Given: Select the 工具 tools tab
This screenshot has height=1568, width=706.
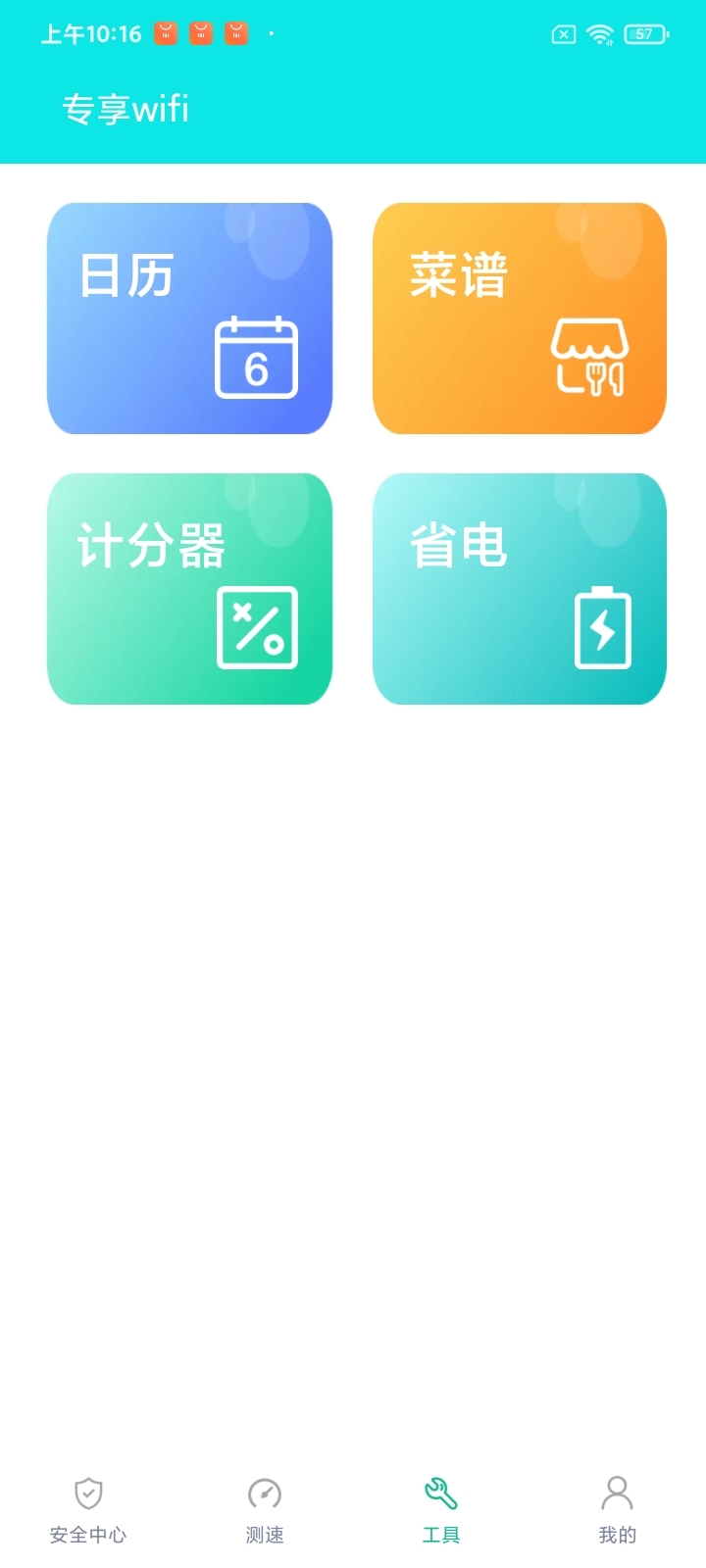Looking at the screenshot, I should 441,1509.
